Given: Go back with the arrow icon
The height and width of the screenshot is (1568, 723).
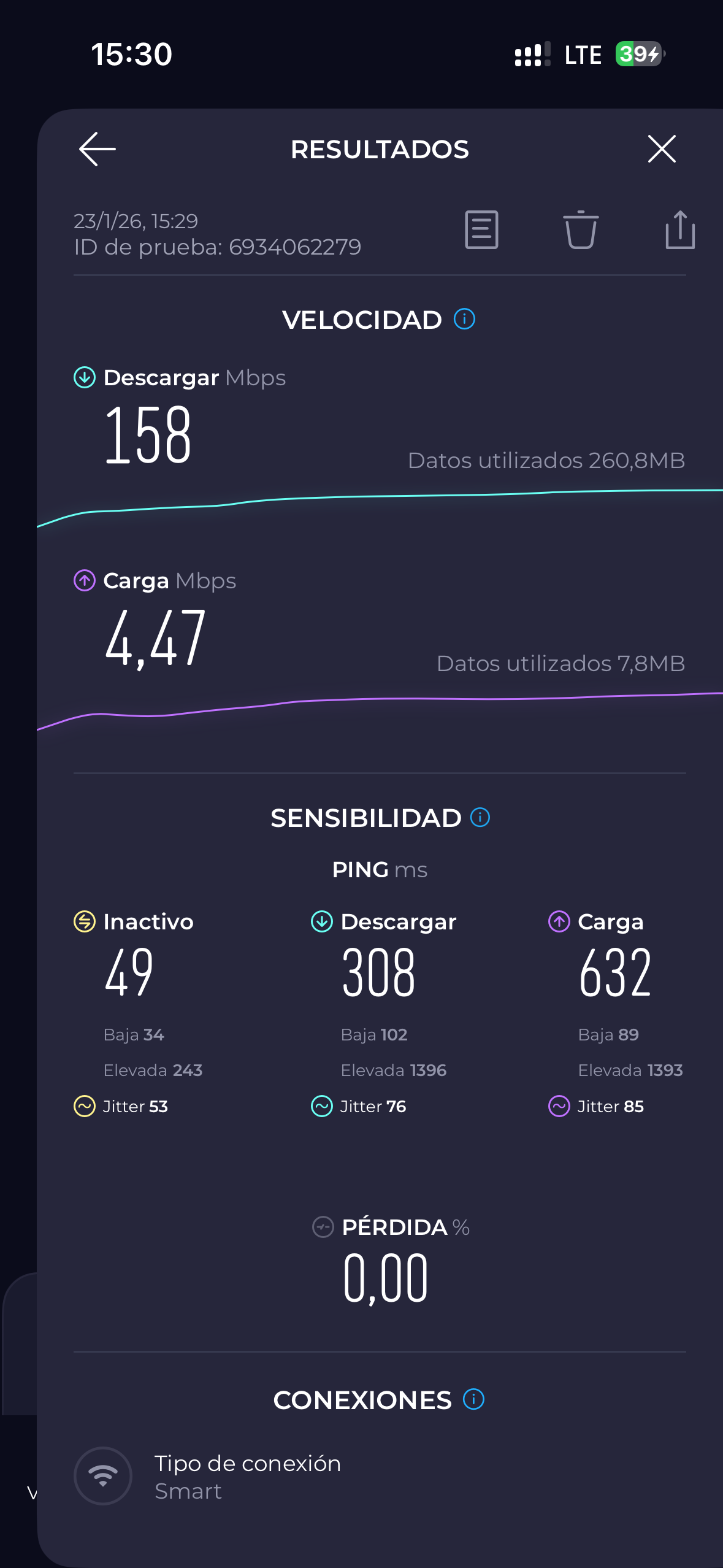Looking at the screenshot, I should pyautogui.click(x=98, y=149).
